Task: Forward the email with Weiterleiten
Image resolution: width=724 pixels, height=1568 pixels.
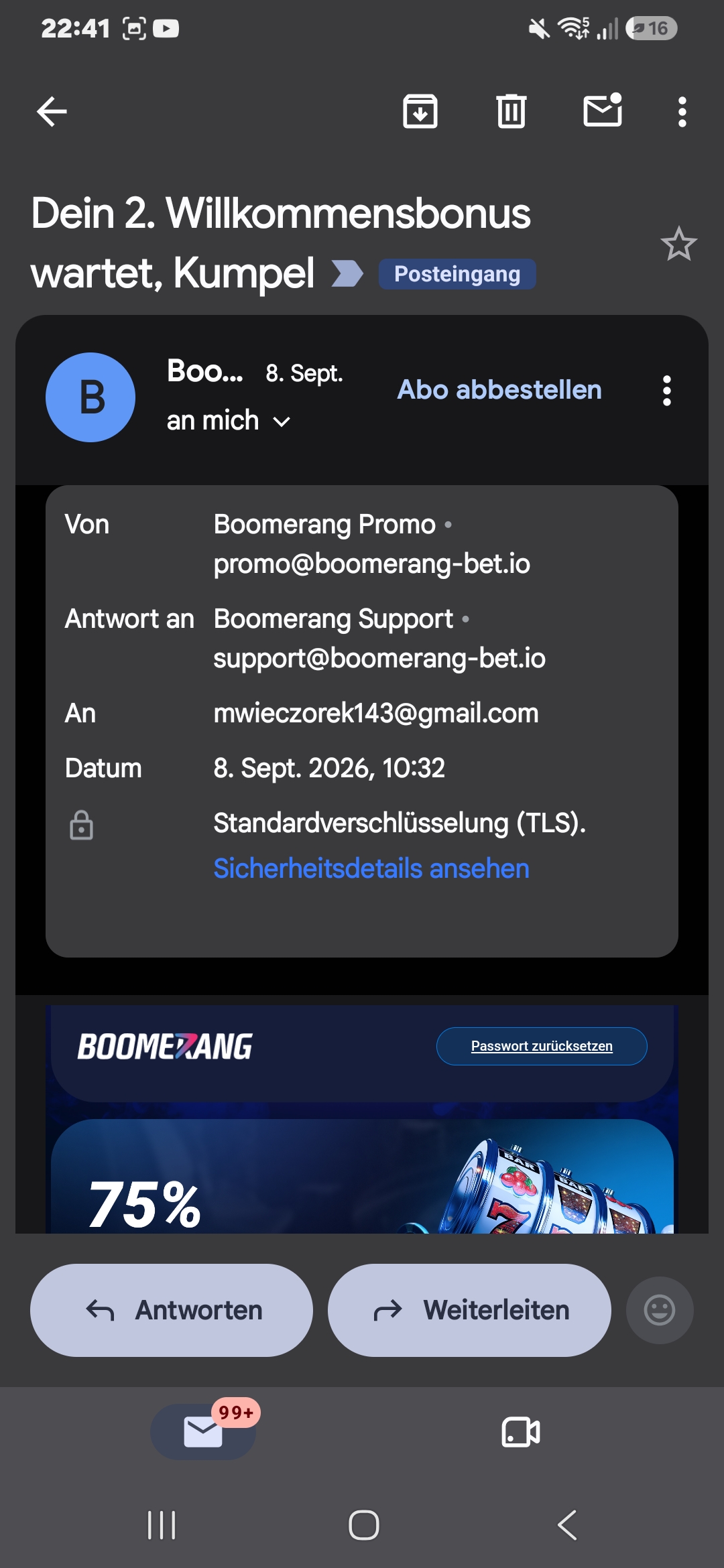Action: (x=469, y=1310)
